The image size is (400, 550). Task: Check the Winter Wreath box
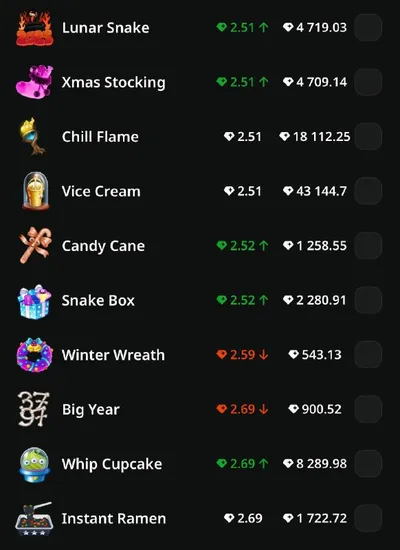(x=368, y=355)
